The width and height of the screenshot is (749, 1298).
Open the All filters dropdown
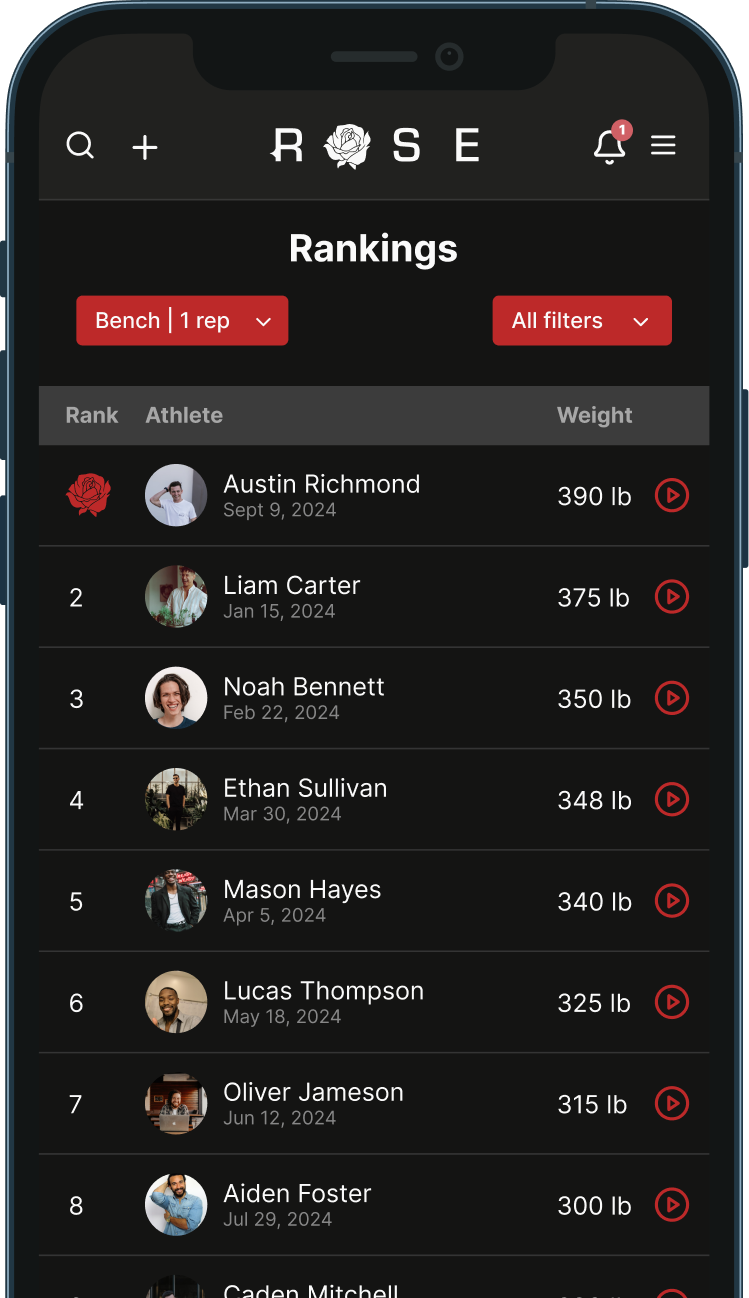(x=582, y=321)
